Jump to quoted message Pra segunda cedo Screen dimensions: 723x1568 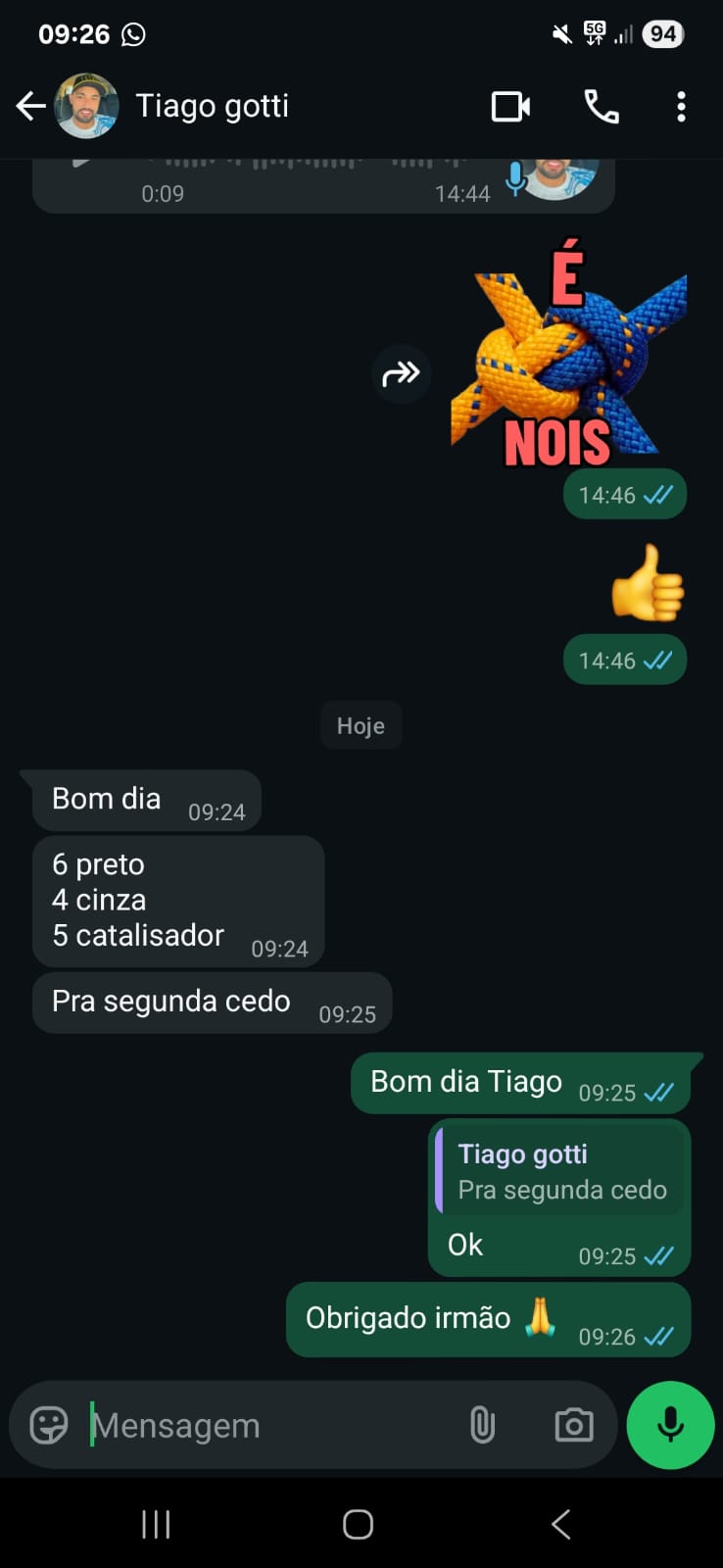[560, 1172]
